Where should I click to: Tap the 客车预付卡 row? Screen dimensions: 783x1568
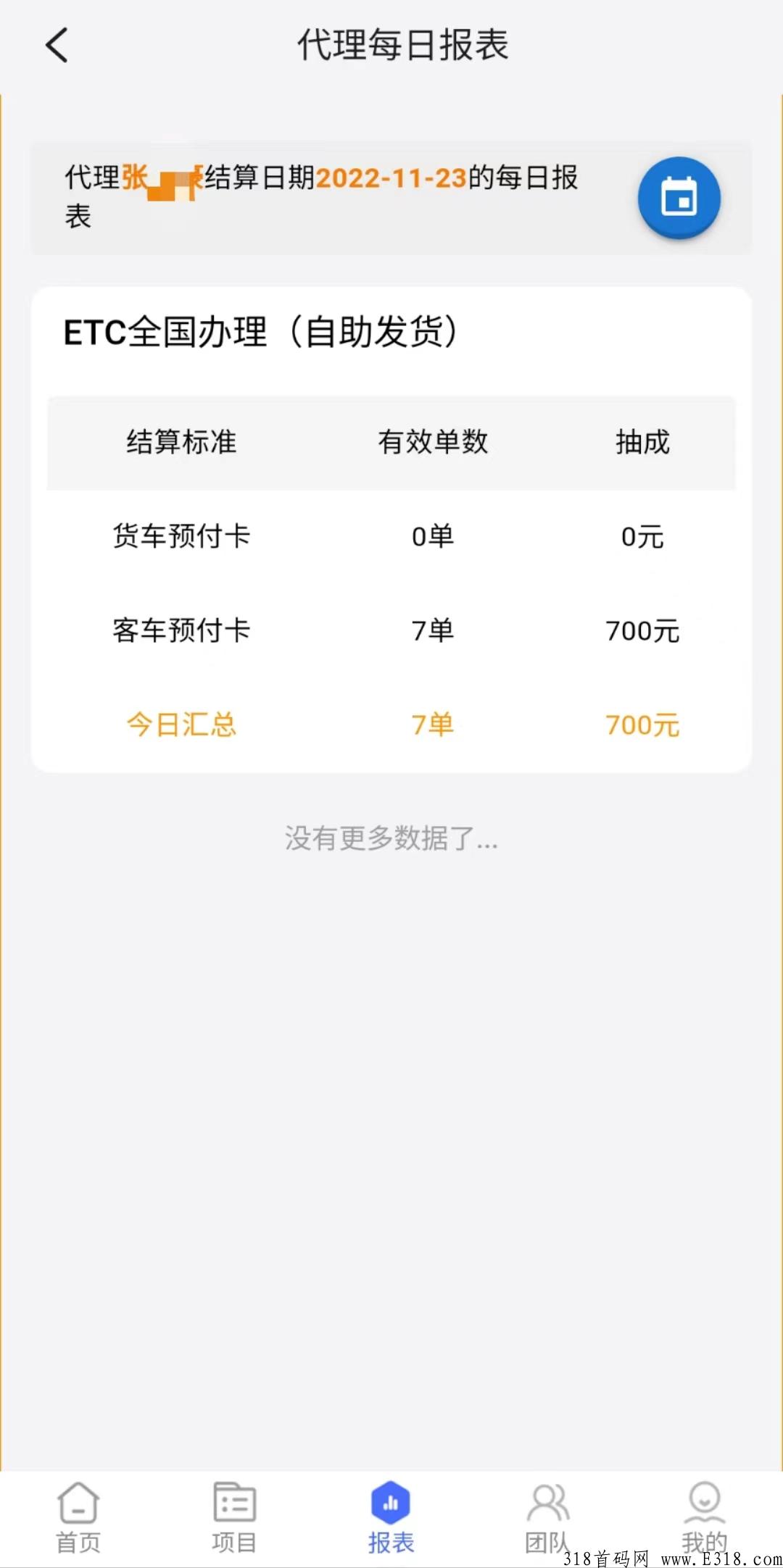[181, 630]
